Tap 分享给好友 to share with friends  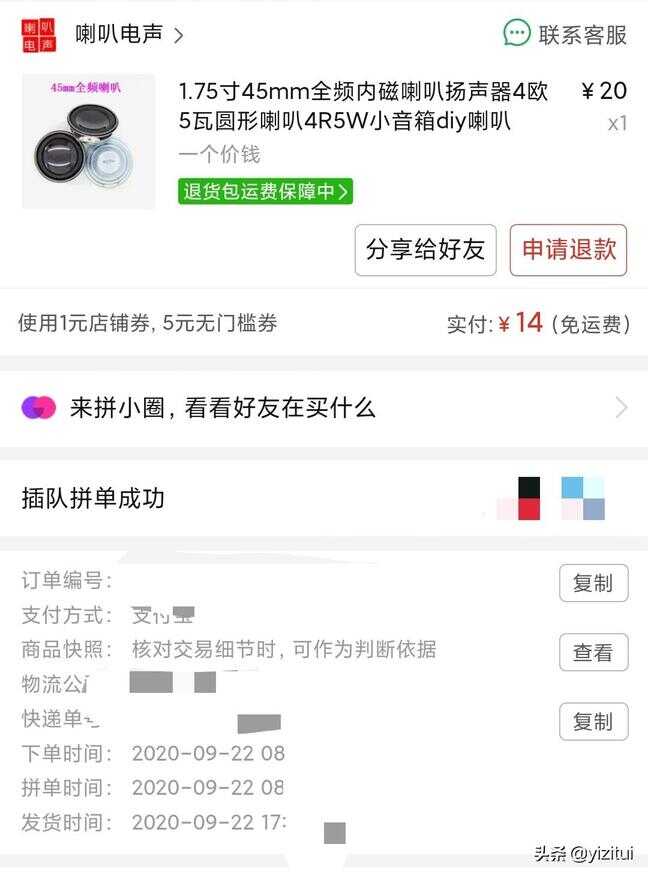click(x=425, y=250)
